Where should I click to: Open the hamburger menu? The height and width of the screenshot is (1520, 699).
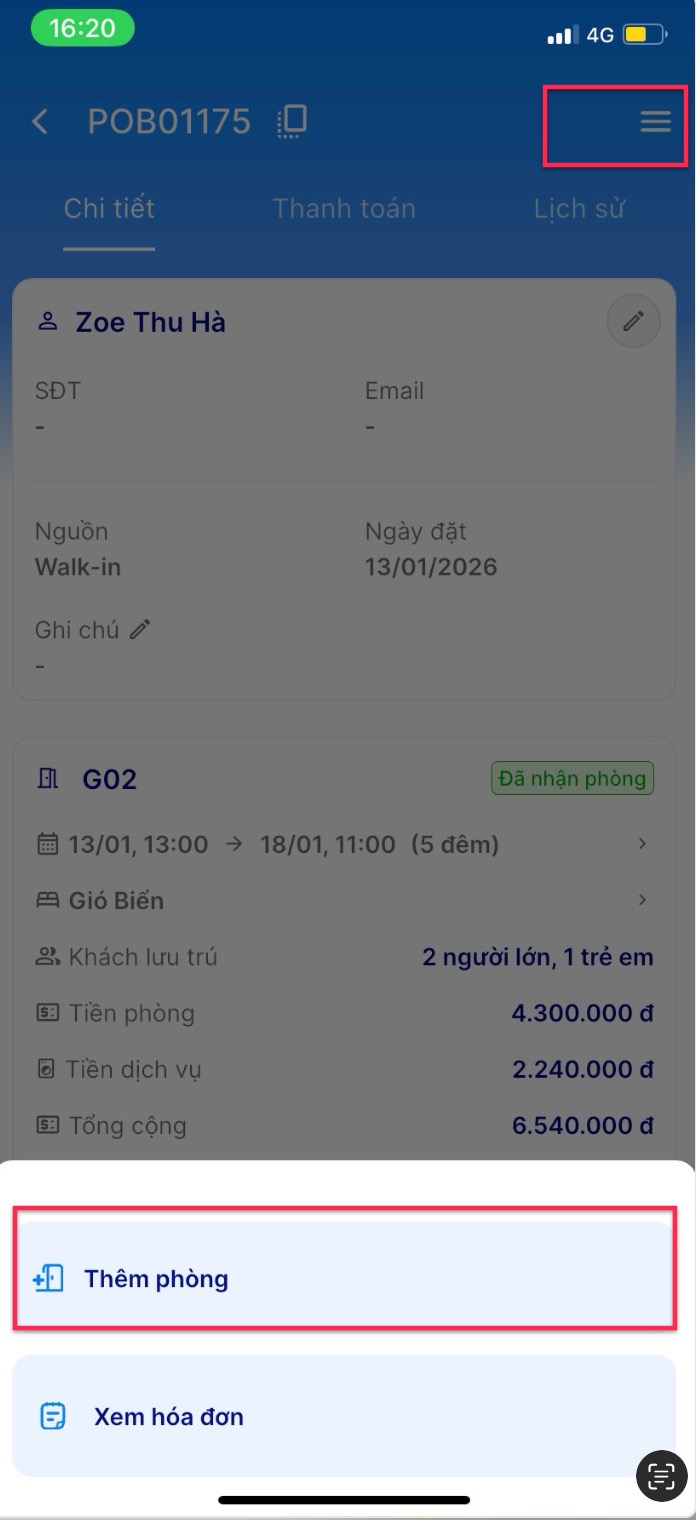coord(655,122)
